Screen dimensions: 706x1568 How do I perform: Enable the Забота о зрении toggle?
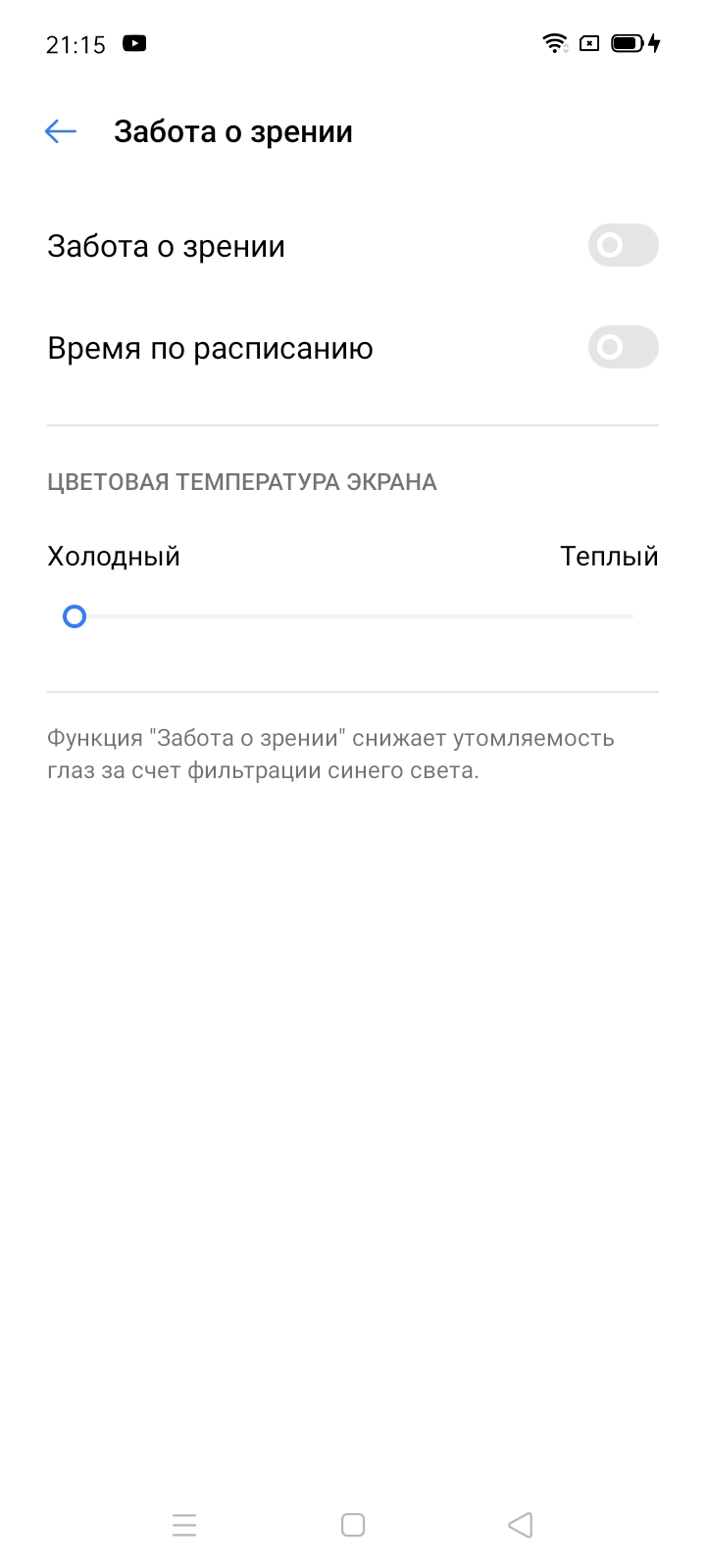point(623,245)
